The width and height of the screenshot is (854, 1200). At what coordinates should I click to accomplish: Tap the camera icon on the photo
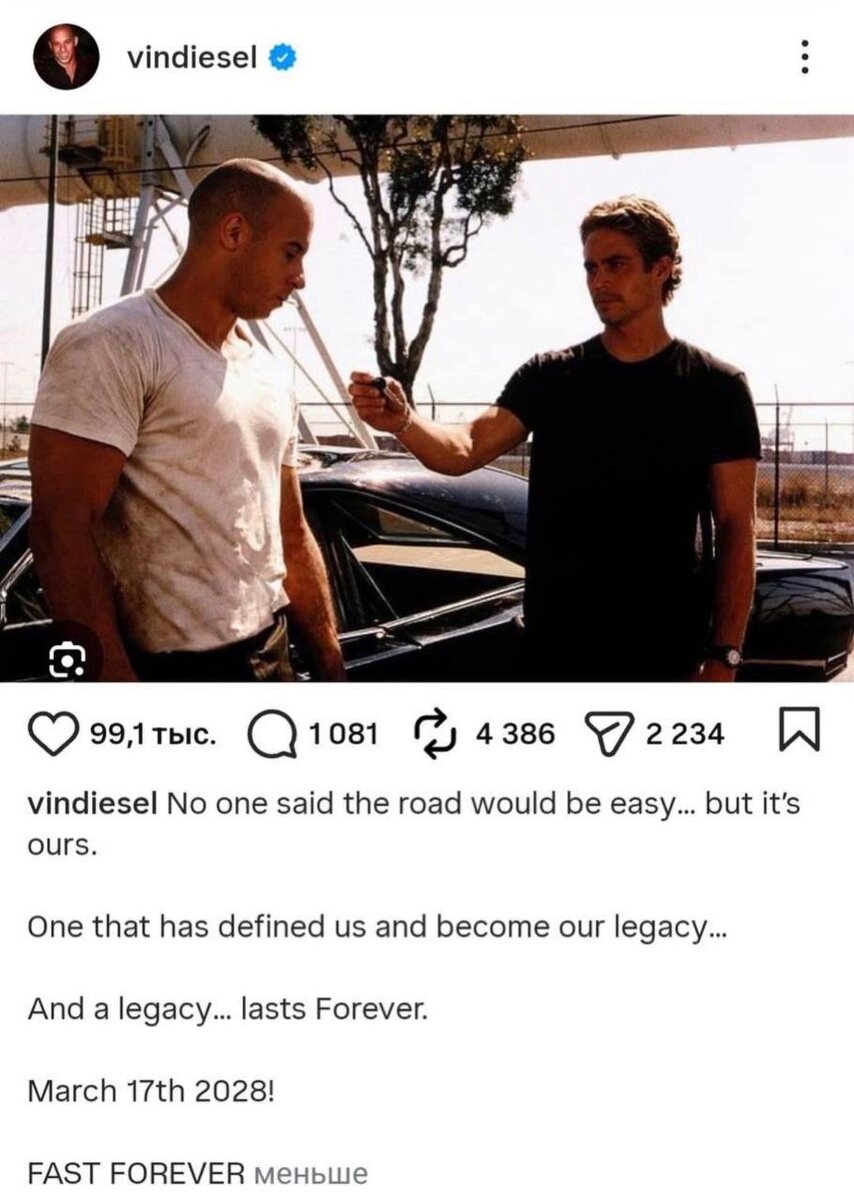pyautogui.click(x=68, y=657)
